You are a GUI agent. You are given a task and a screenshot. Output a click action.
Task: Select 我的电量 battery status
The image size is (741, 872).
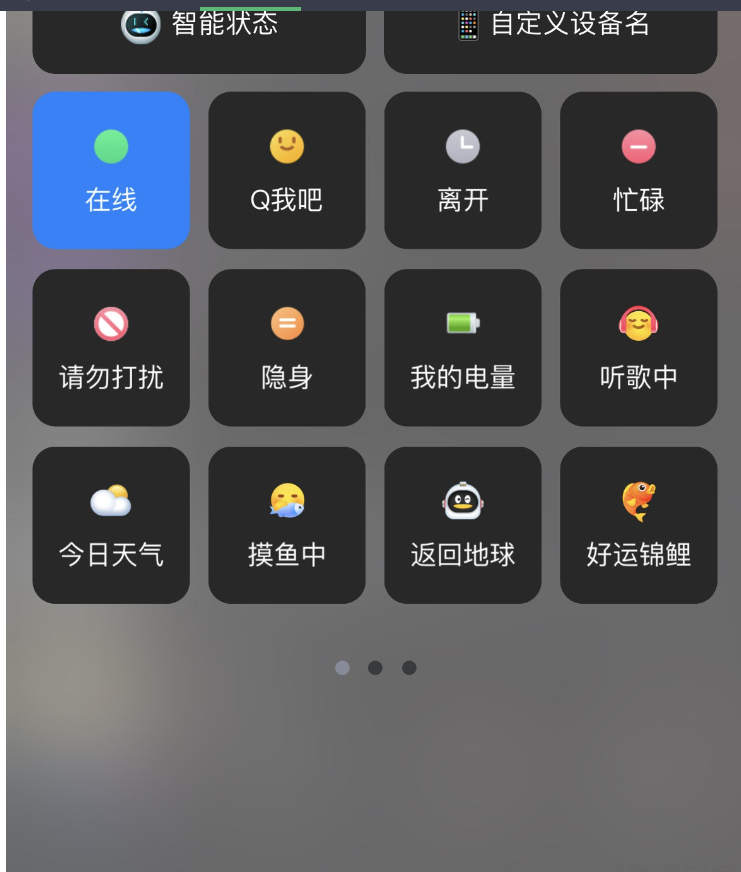tap(463, 348)
